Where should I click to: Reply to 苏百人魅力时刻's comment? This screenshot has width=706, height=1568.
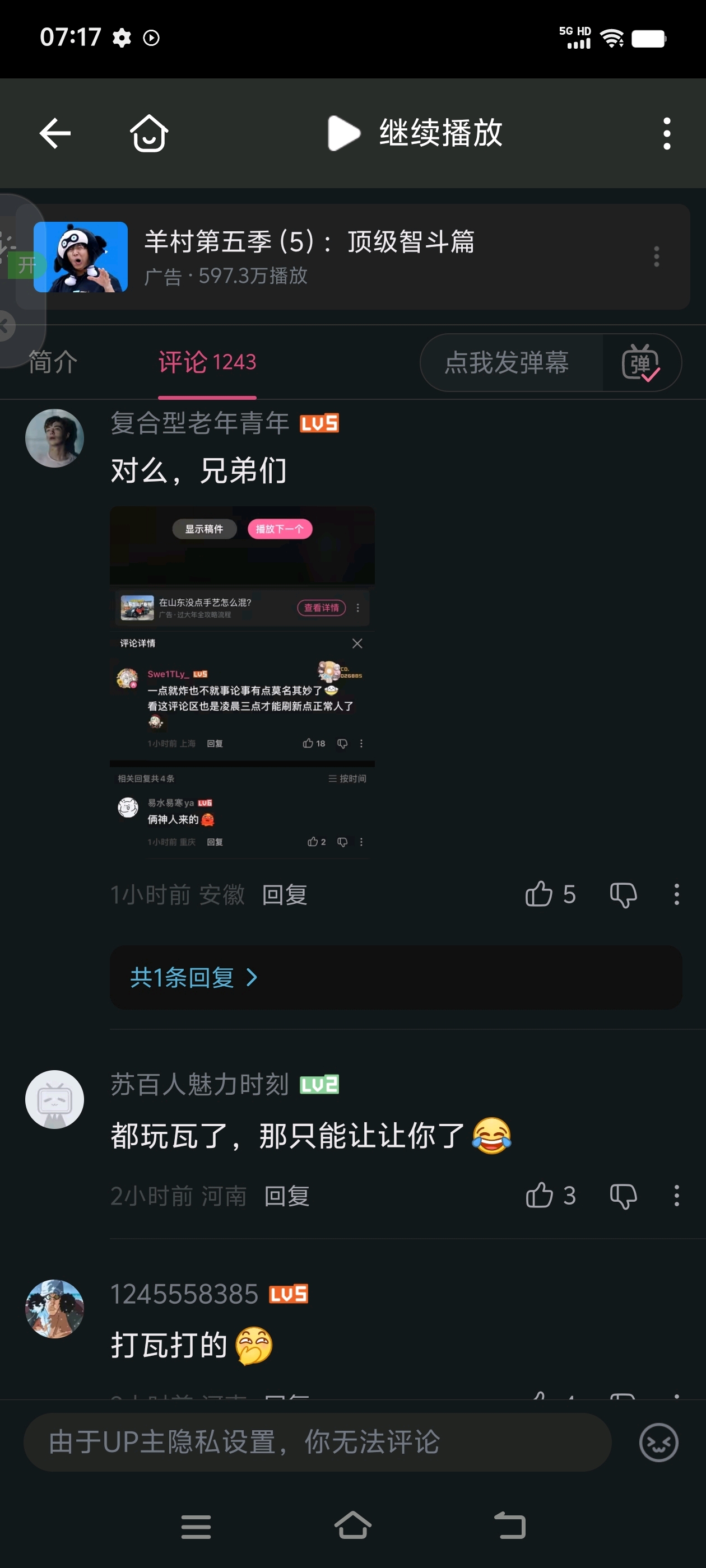click(x=287, y=1196)
